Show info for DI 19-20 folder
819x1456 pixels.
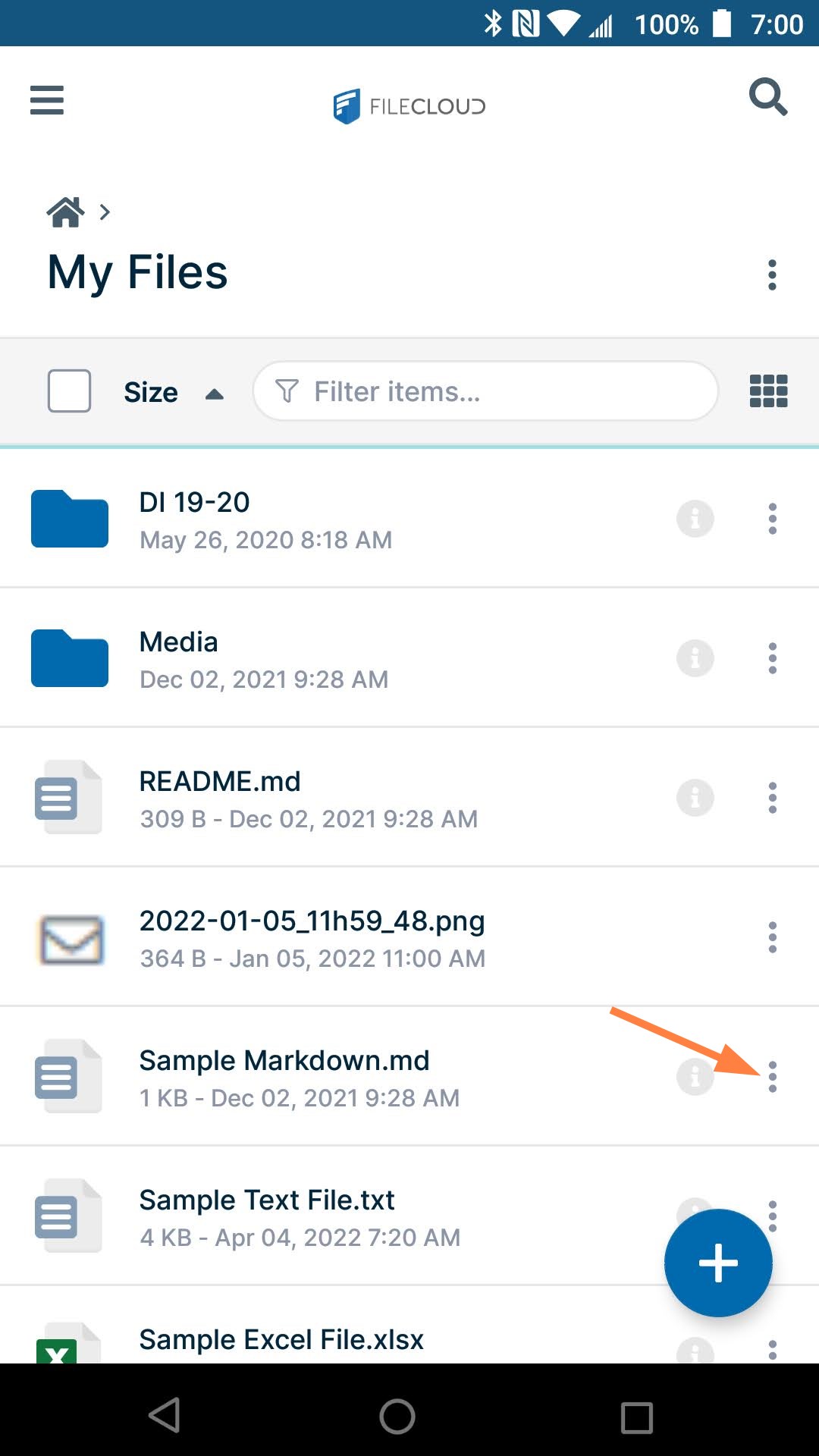[695, 519]
